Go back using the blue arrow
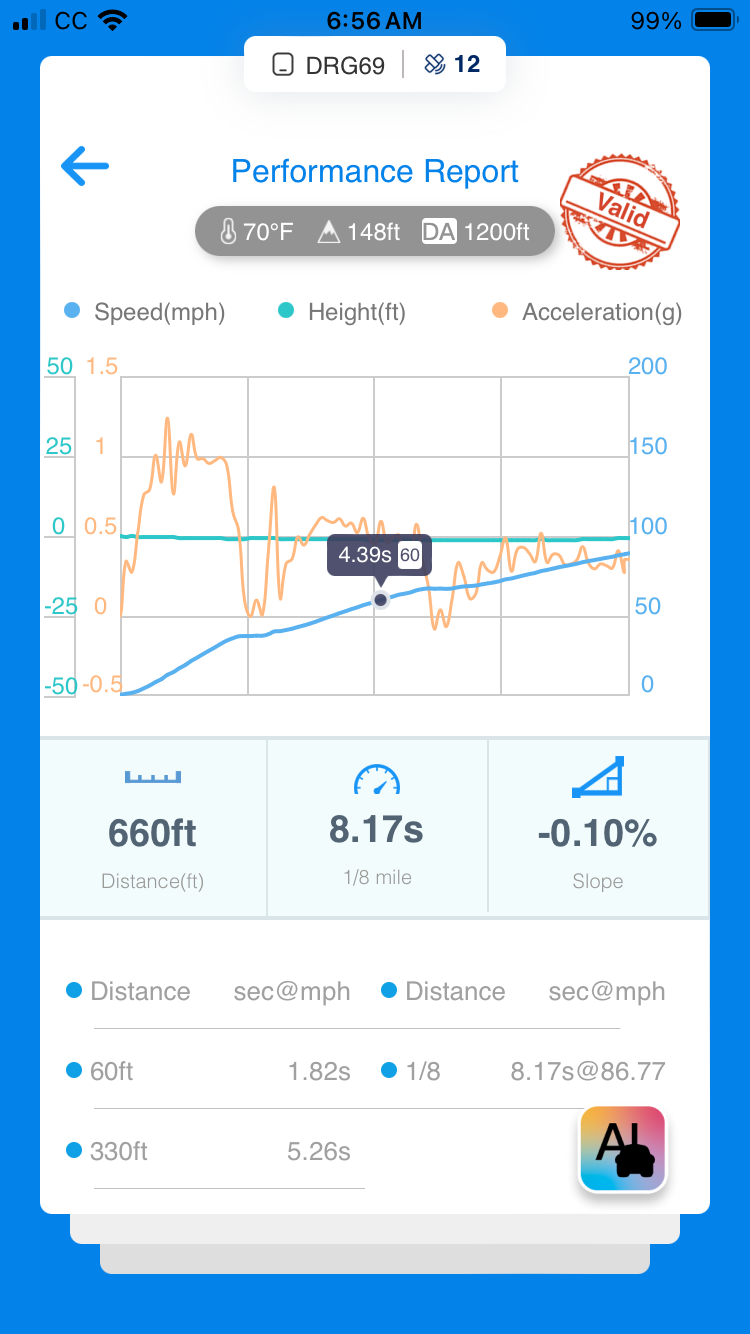 pyautogui.click(x=84, y=166)
